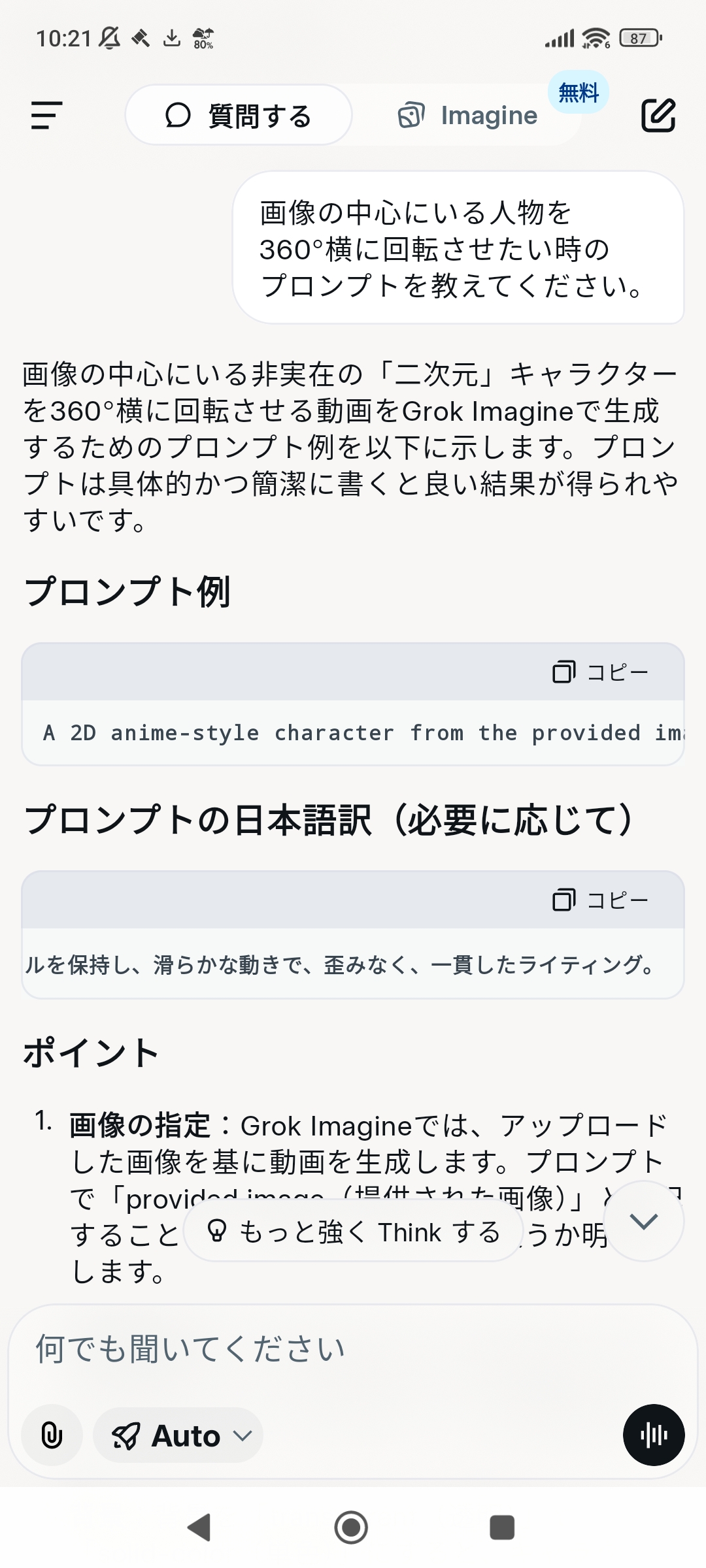The height and width of the screenshot is (1568, 706).
Task: Open the Auto model dropdown
Action: (x=178, y=1435)
